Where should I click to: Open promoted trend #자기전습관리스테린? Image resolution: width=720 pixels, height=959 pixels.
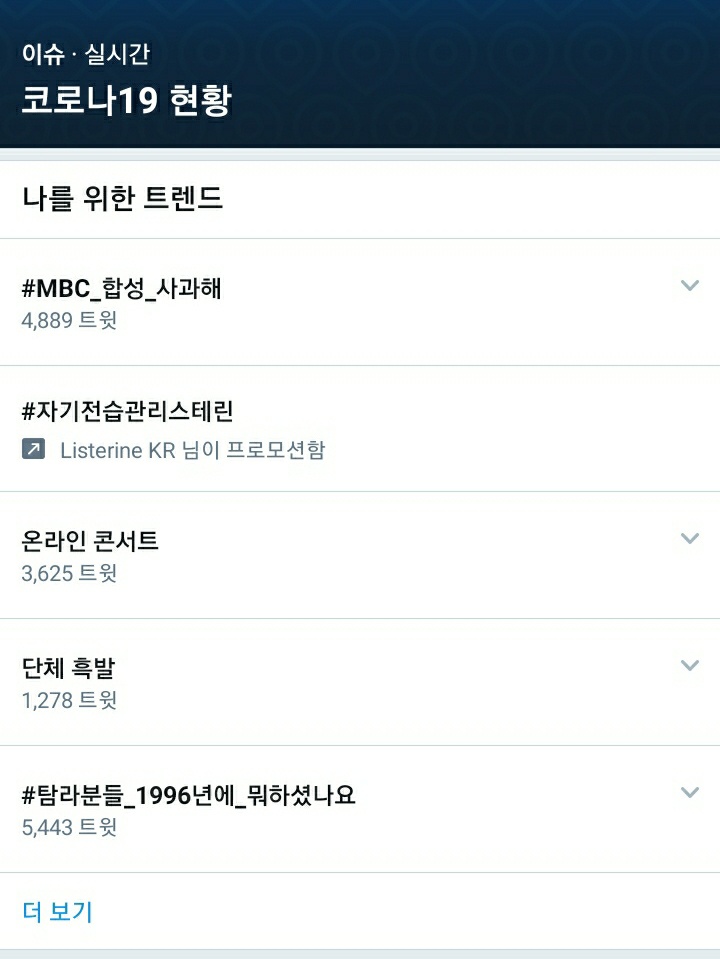tap(127, 411)
